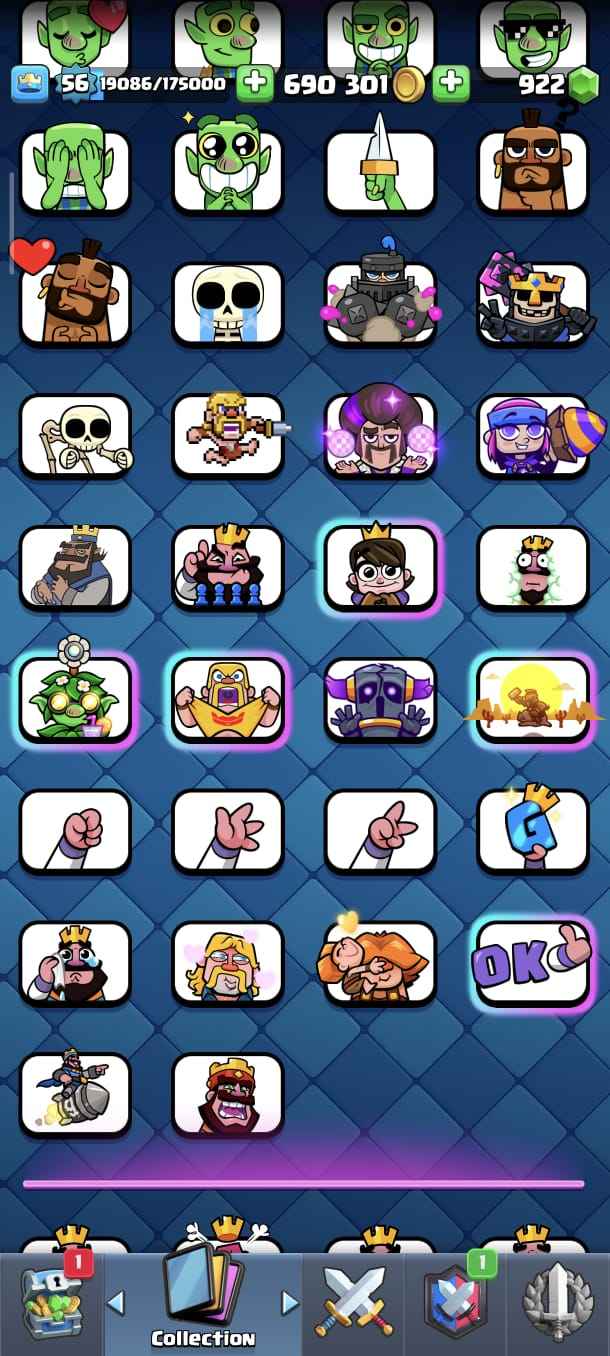Tap the green plus next to gold

[451, 83]
